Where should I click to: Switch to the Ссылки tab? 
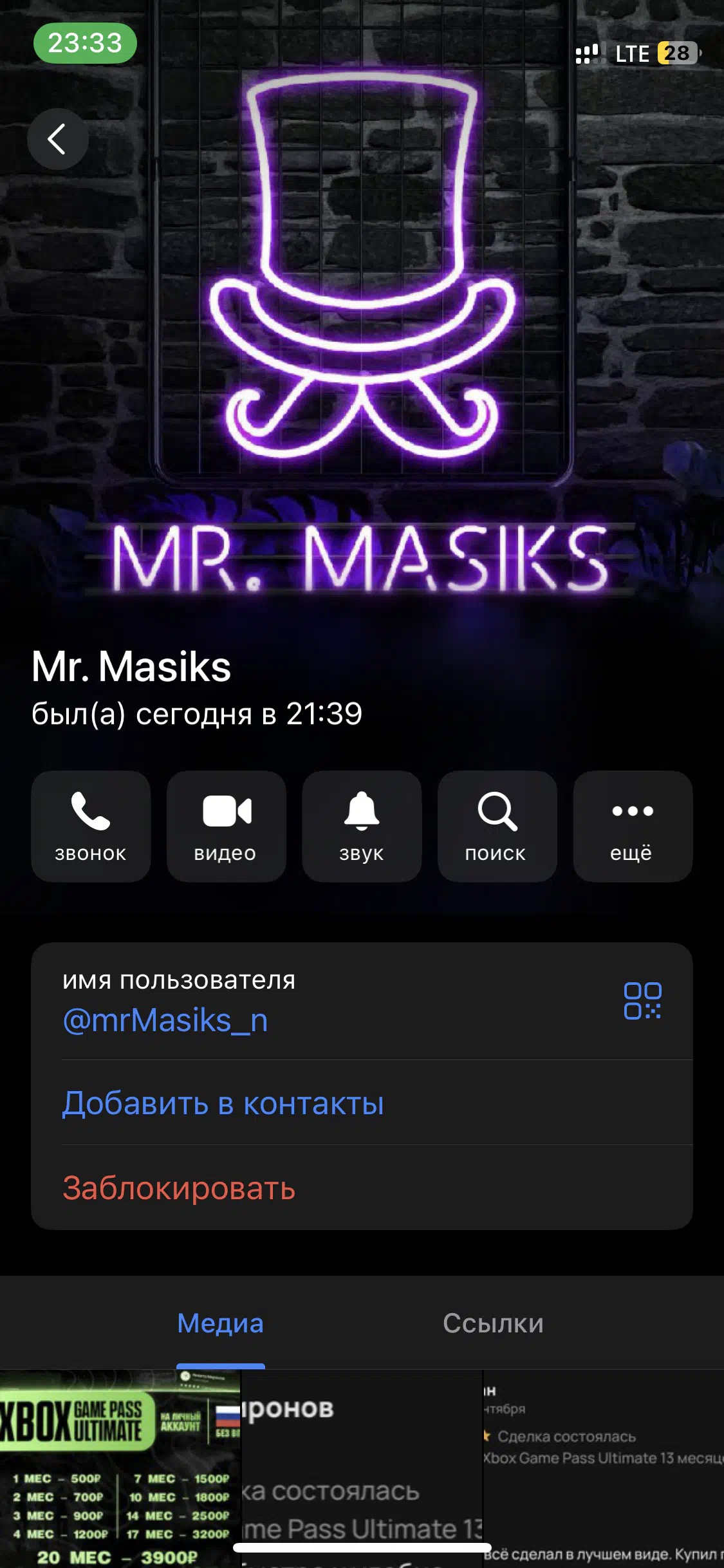[493, 1323]
